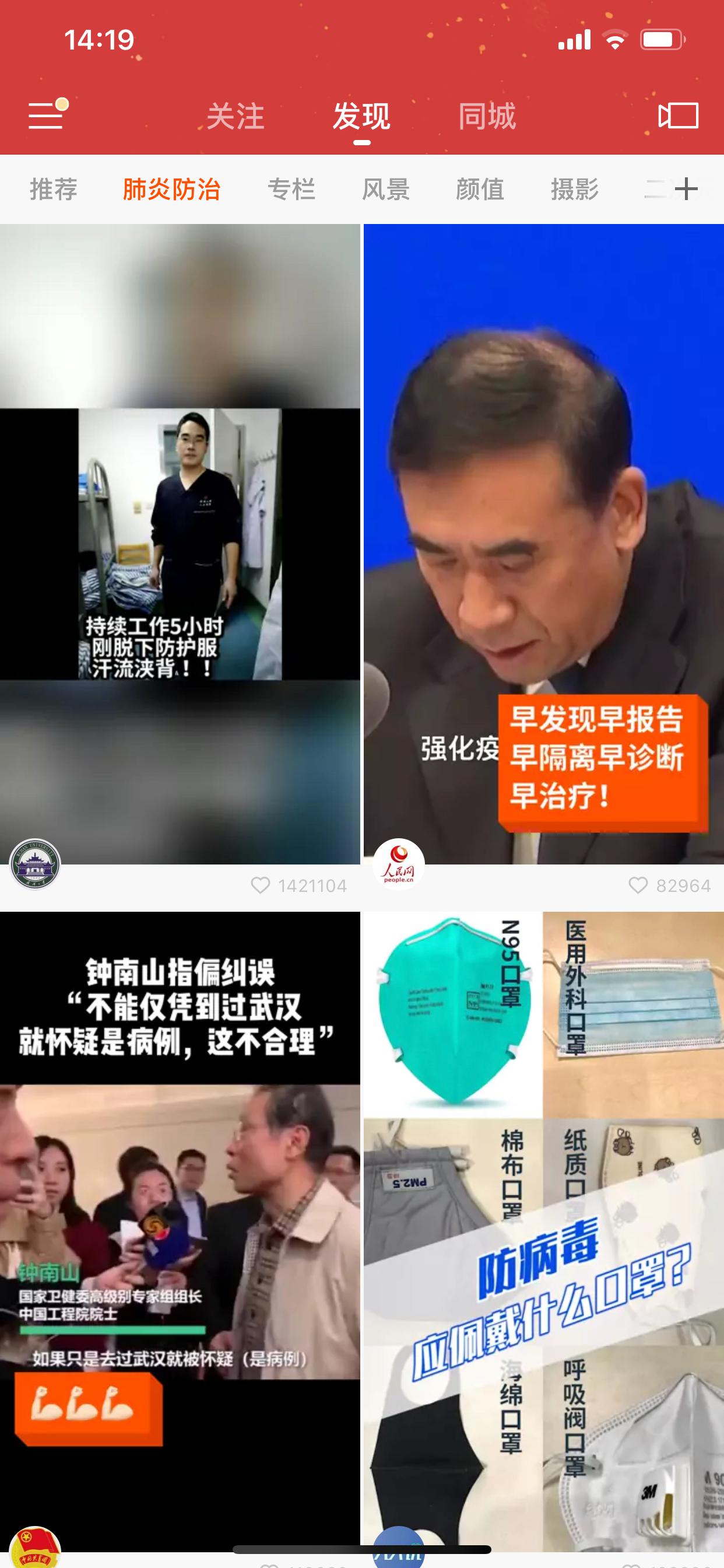The image size is (724, 1568).
Task: Open the Wuhan University avatar profile
Action: 36,864
